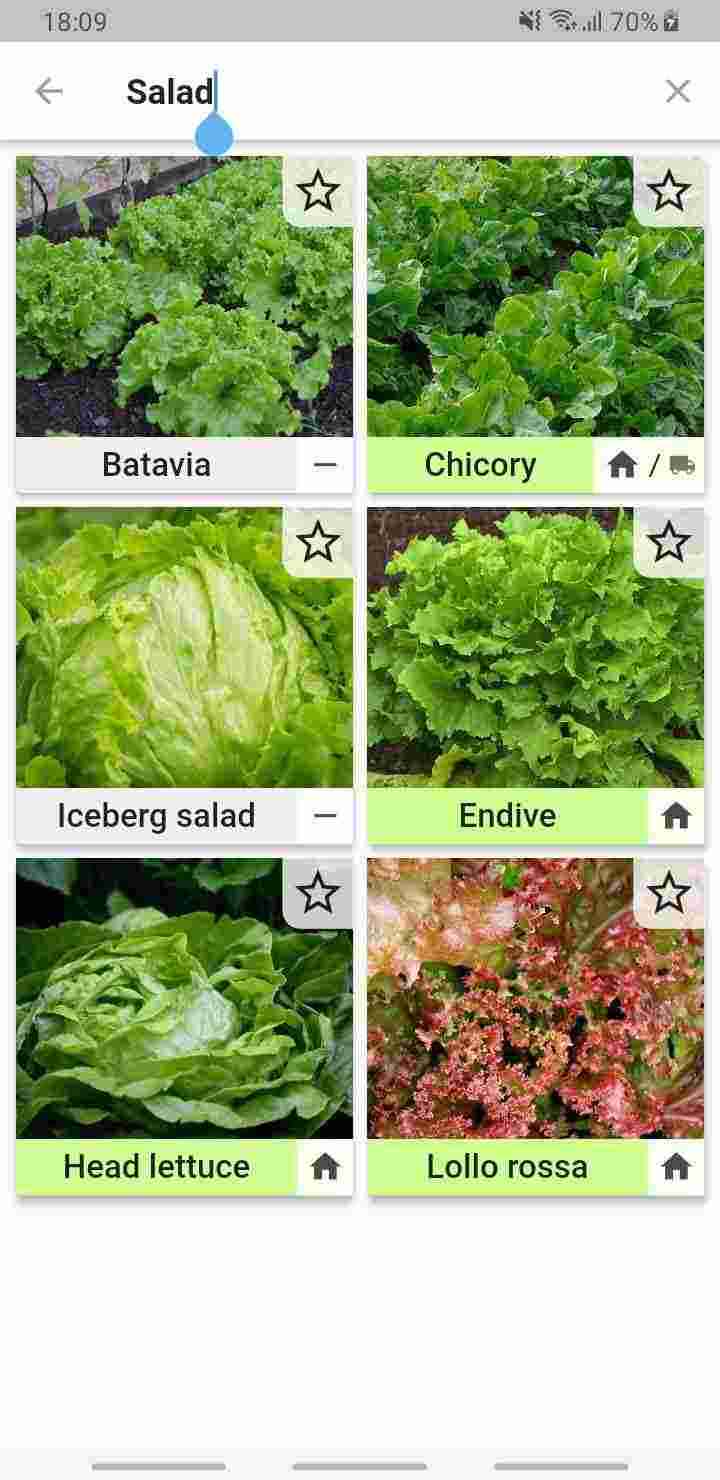Click the home icon on the Chicory card
The image size is (720, 1480).
[x=623, y=464]
